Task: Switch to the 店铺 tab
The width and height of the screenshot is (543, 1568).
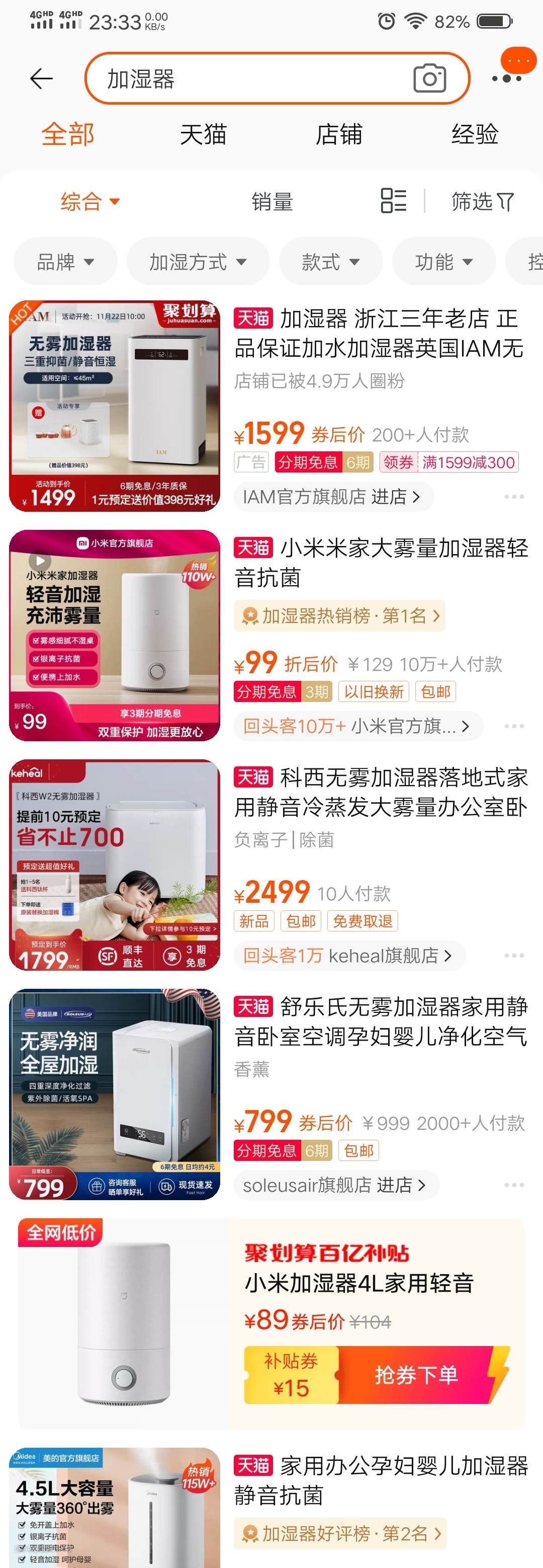Action: pyautogui.click(x=339, y=134)
